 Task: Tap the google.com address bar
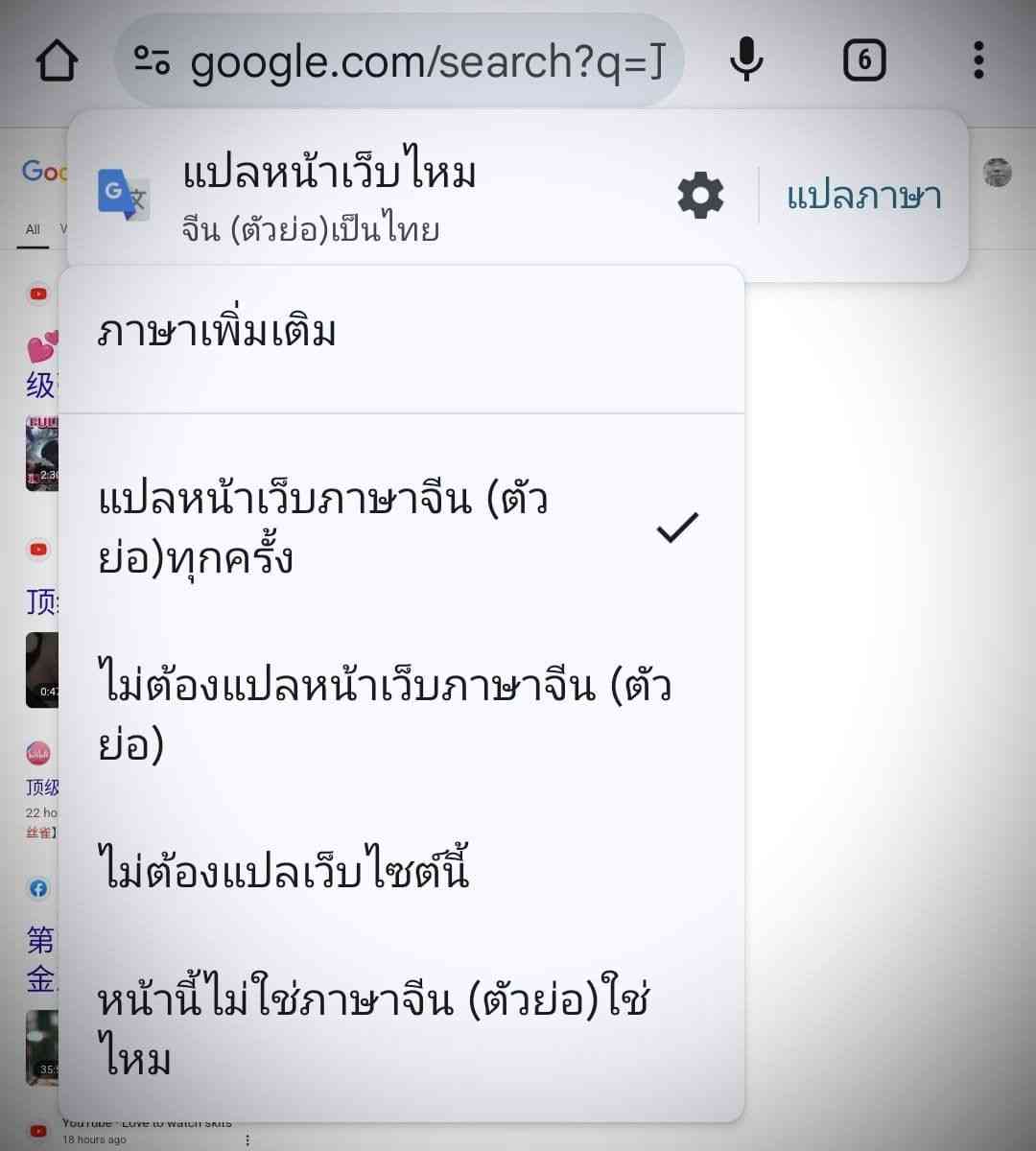tap(403, 61)
